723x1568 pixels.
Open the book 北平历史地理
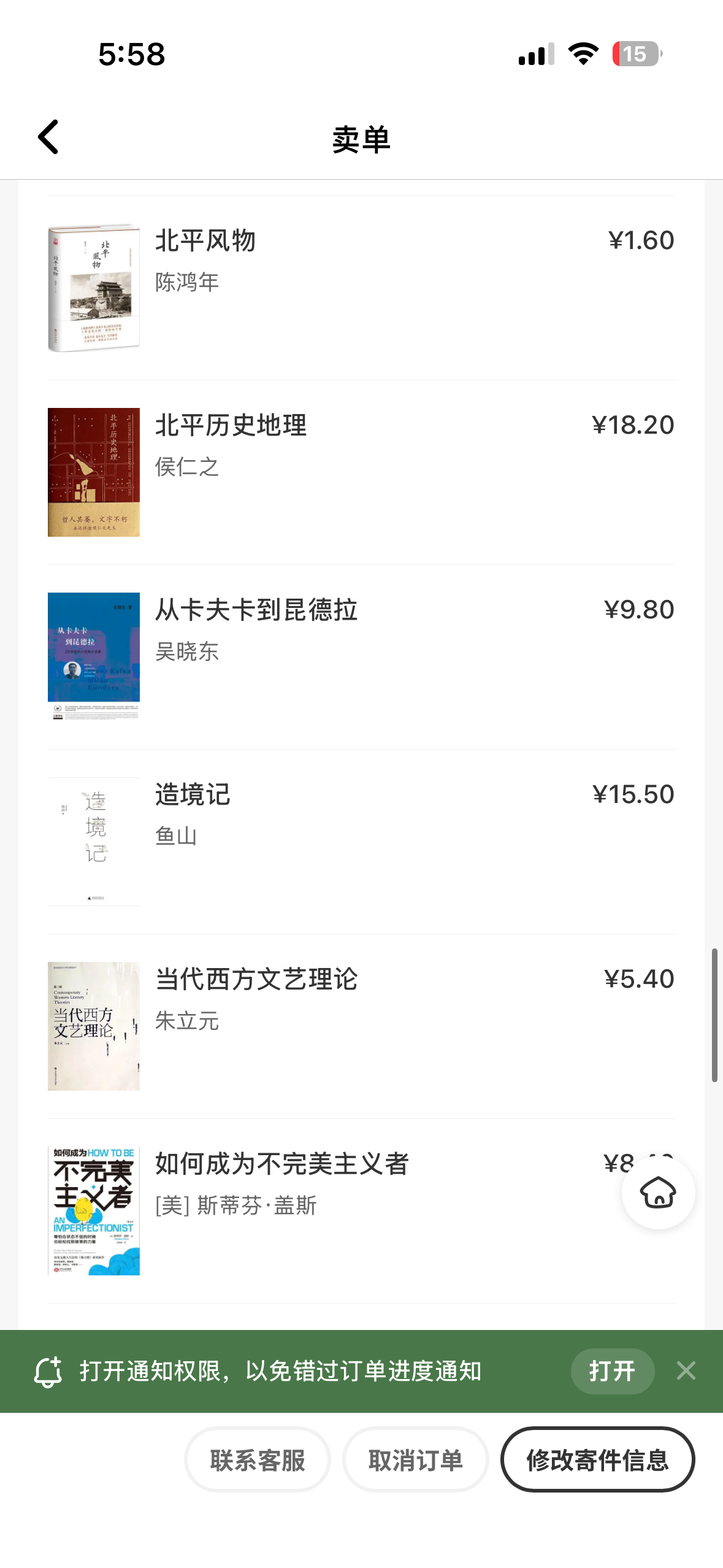(x=231, y=425)
